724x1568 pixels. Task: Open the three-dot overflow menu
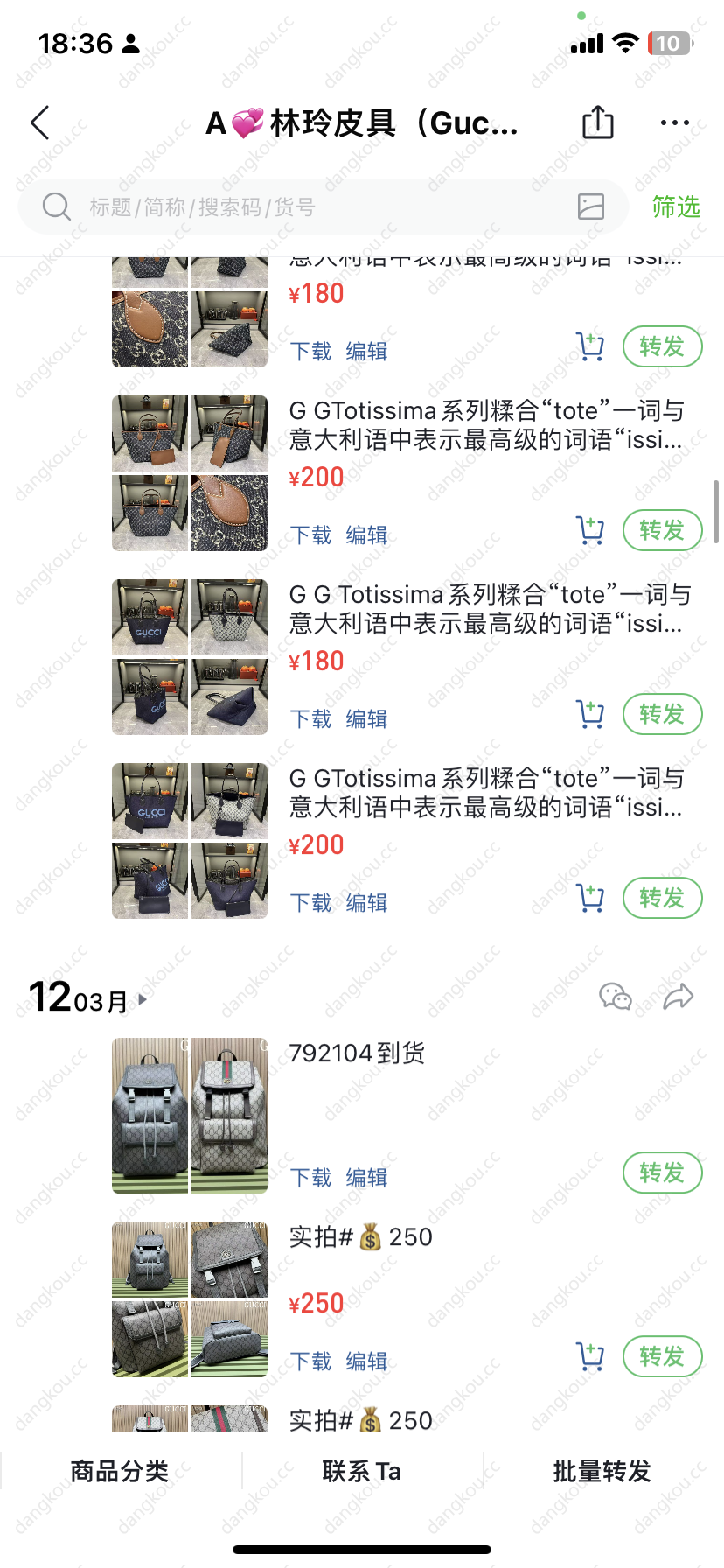675,123
